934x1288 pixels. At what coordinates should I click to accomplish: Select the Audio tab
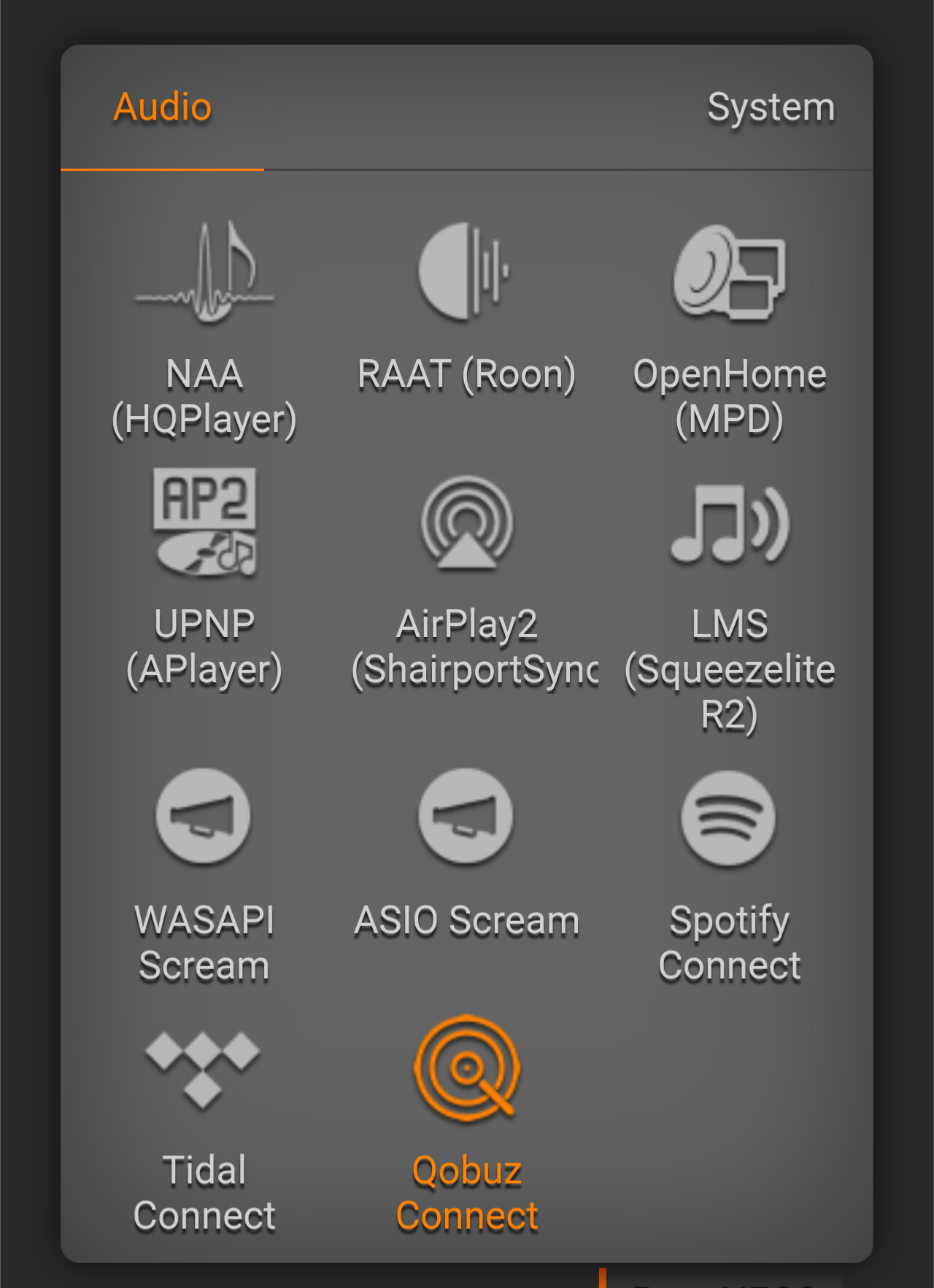click(x=162, y=108)
